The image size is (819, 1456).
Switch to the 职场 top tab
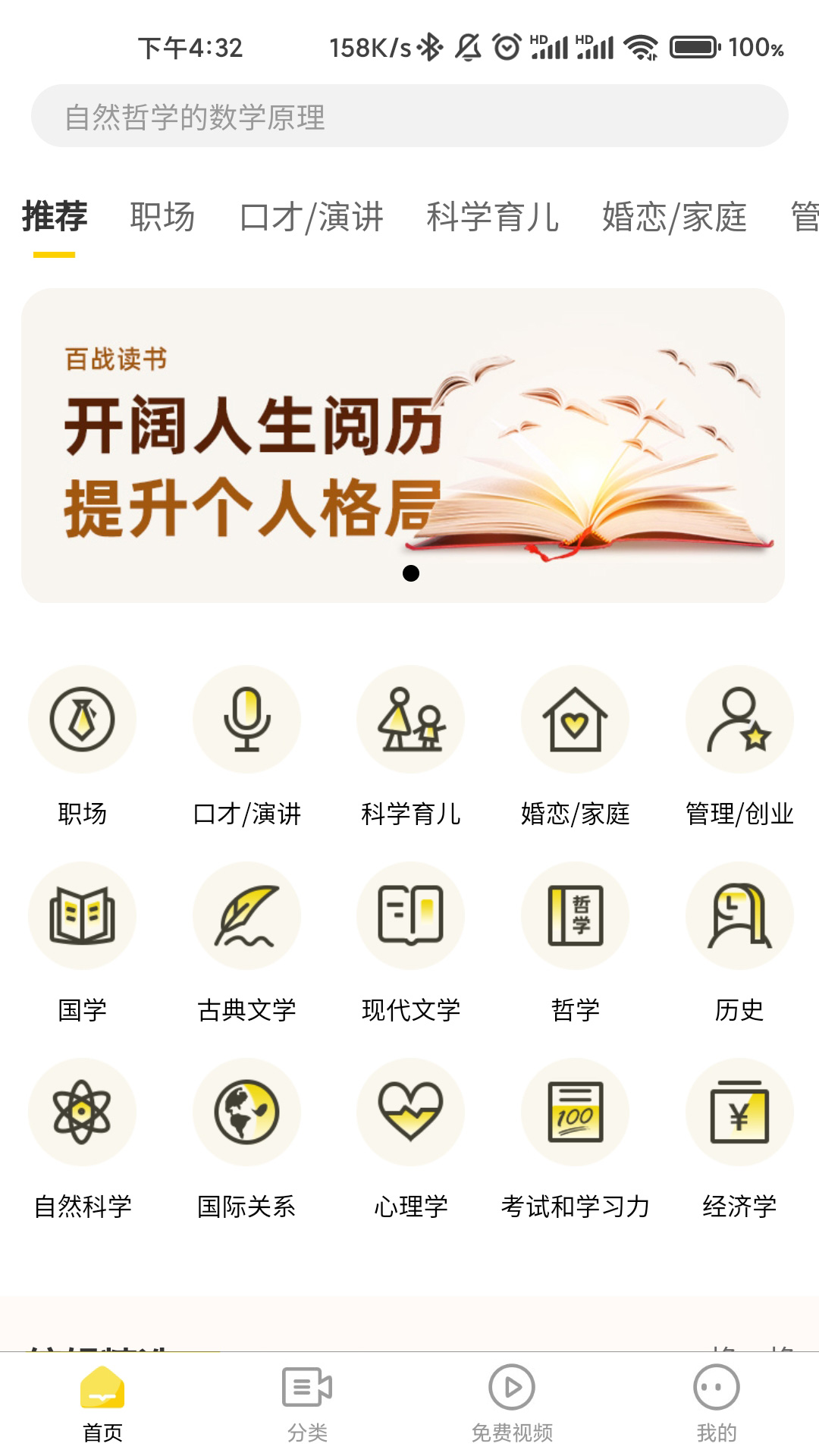(162, 217)
